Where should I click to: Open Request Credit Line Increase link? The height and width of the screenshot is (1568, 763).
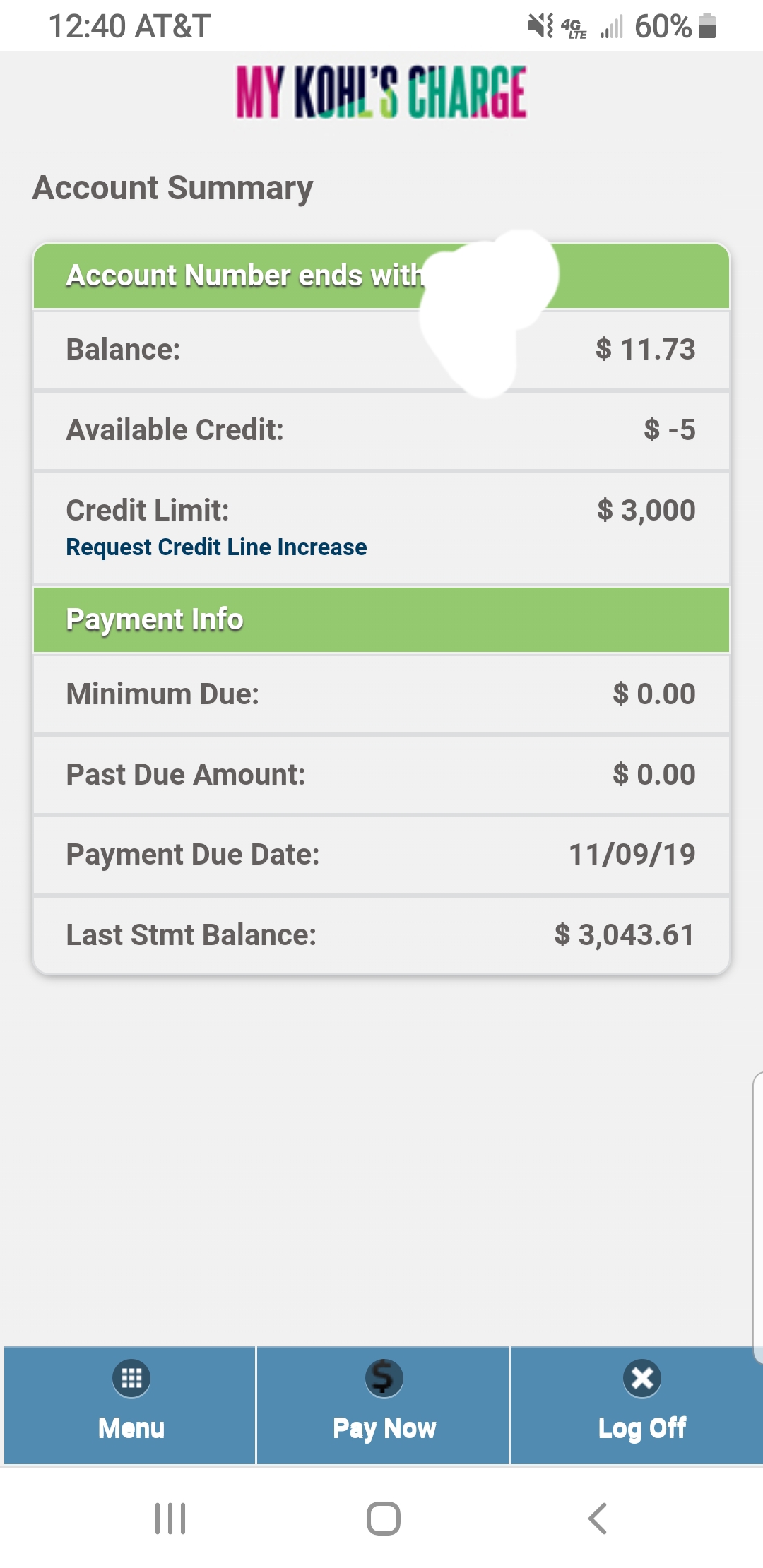(215, 547)
